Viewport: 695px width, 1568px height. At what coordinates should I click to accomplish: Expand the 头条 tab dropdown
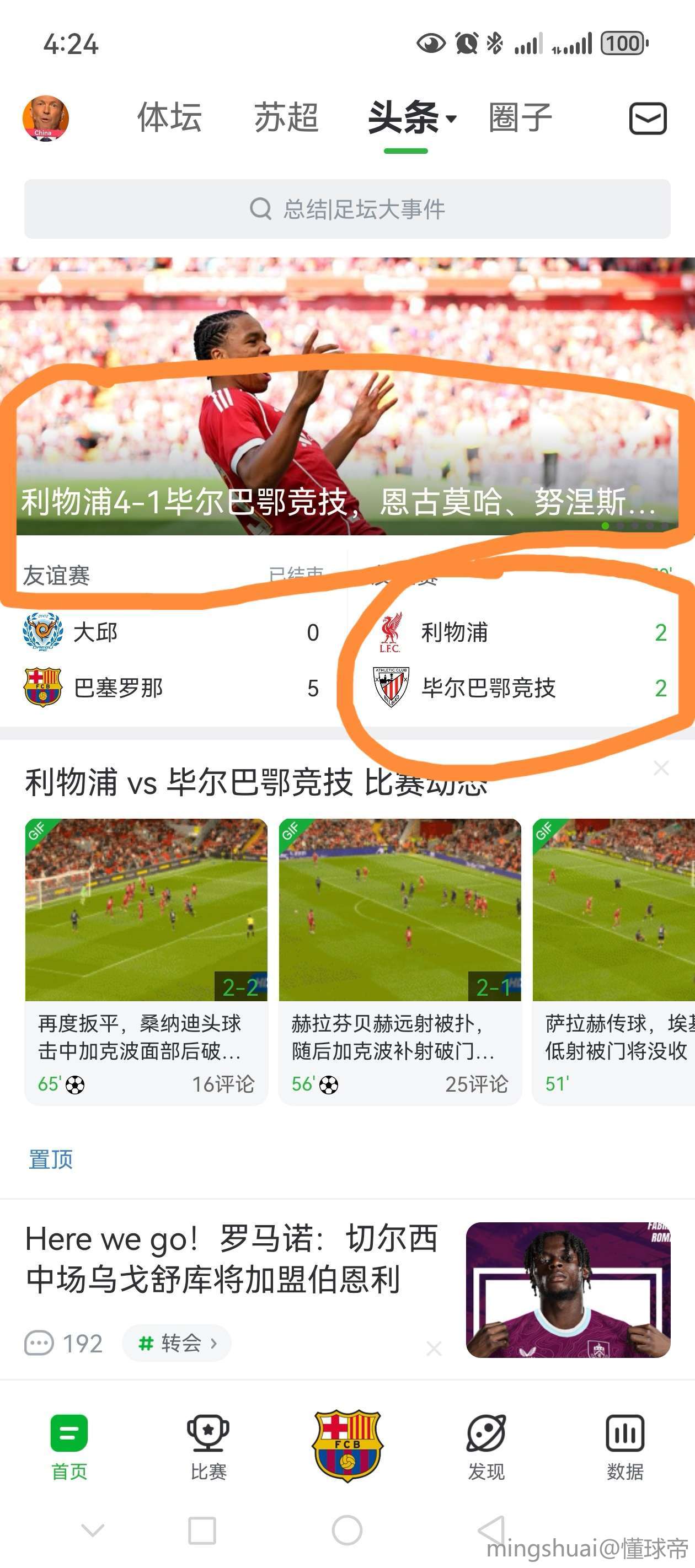coord(451,118)
